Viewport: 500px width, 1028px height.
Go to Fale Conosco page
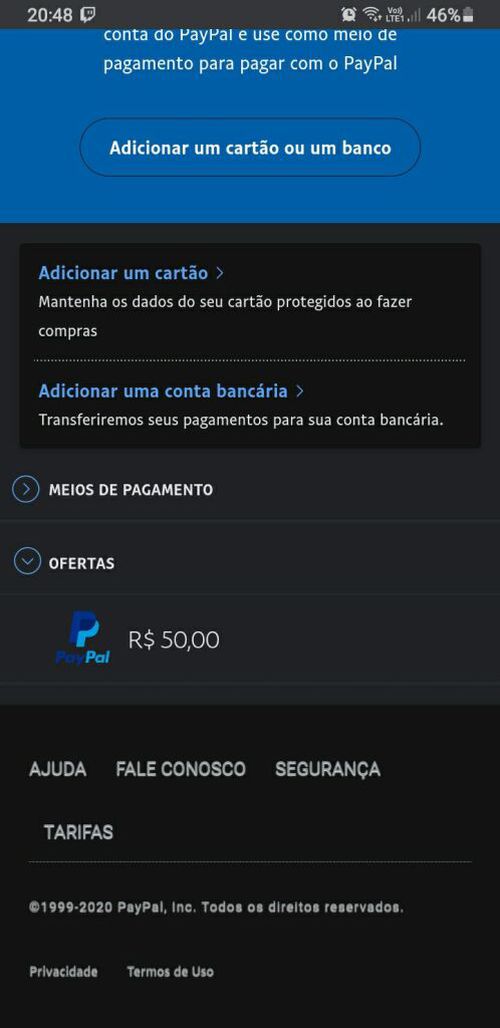181,769
